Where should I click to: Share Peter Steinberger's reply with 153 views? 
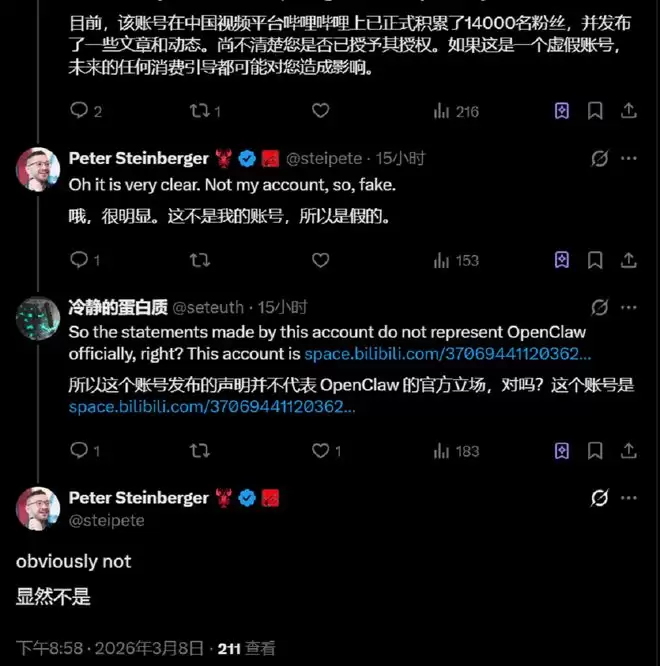(628, 260)
